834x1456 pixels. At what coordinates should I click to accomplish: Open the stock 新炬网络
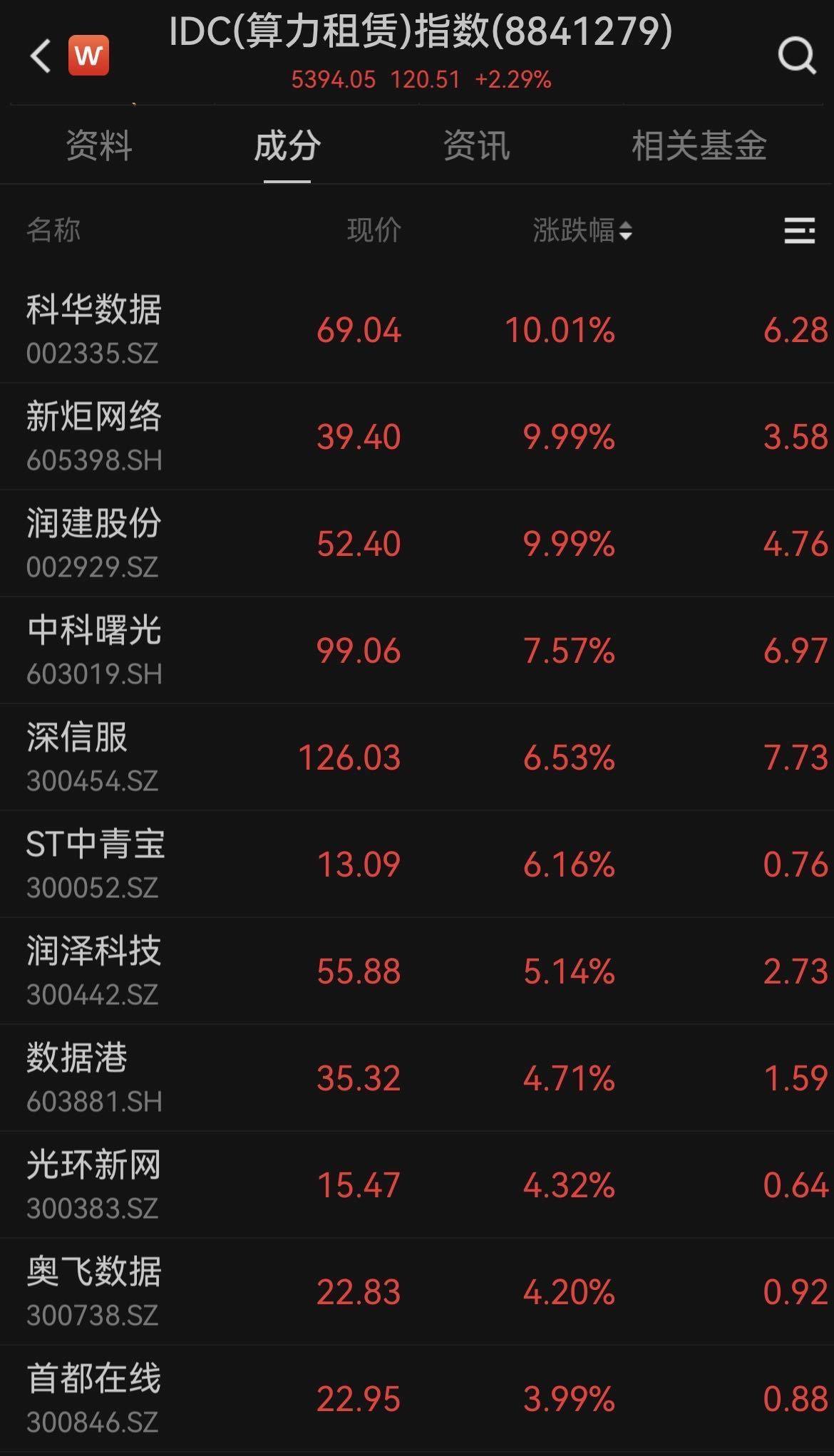(417, 436)
